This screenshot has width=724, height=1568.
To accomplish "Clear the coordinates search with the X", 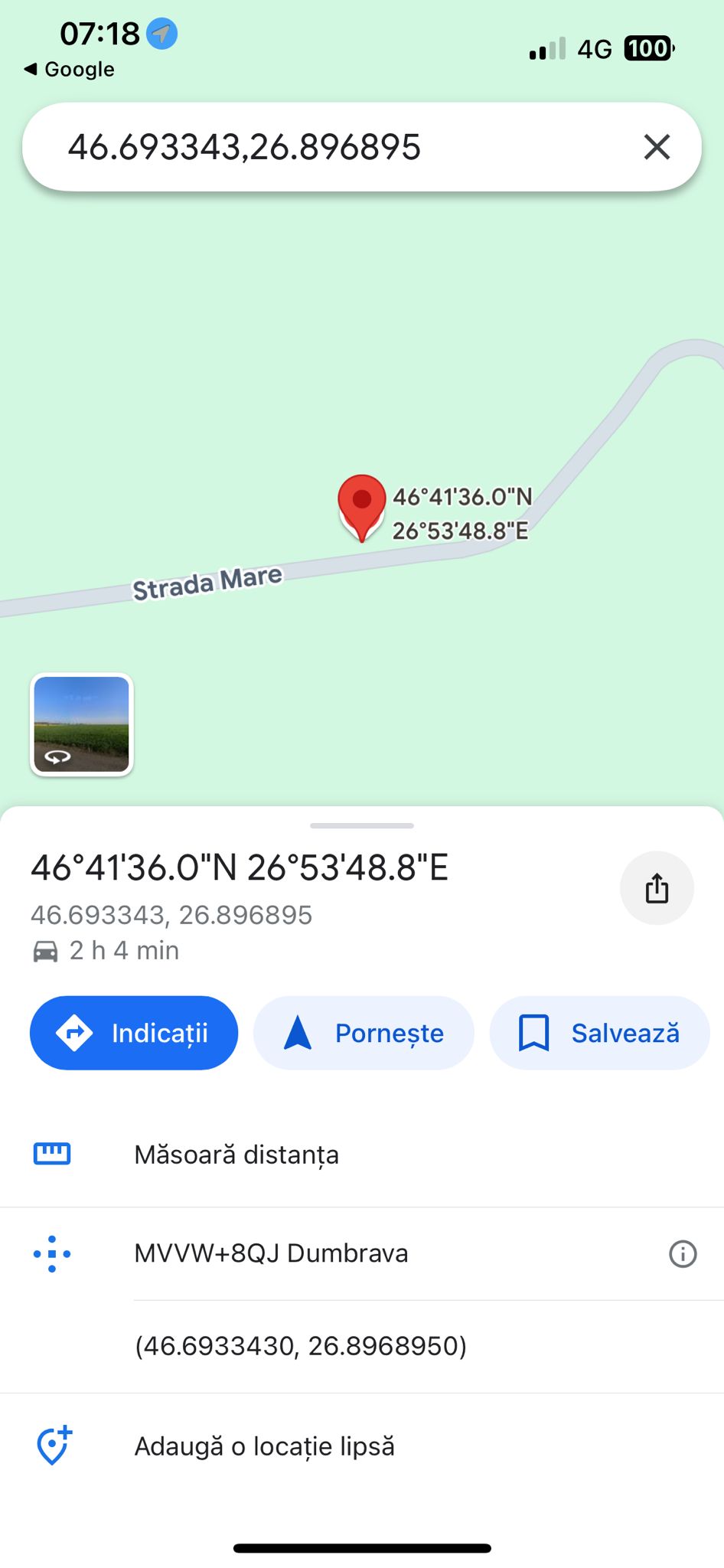I will pos(657,147).
